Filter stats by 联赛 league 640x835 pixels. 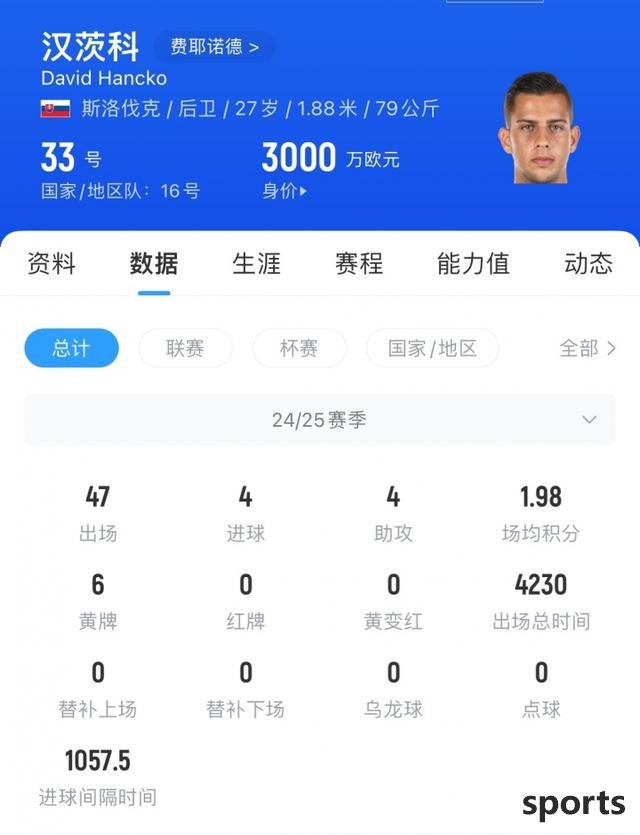pyautogui.click(x=185, y=348)
